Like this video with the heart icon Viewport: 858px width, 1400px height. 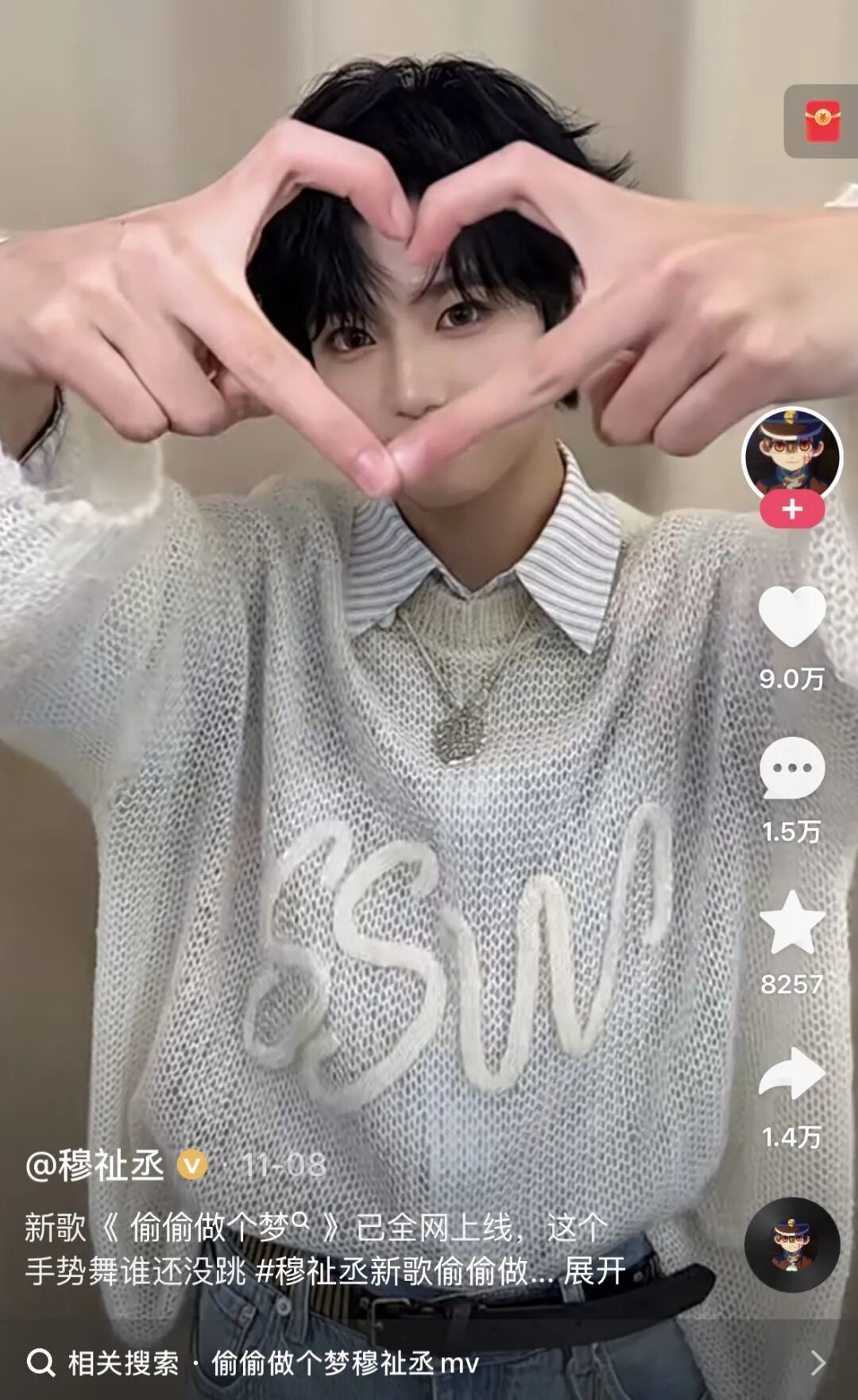point(791,616)
